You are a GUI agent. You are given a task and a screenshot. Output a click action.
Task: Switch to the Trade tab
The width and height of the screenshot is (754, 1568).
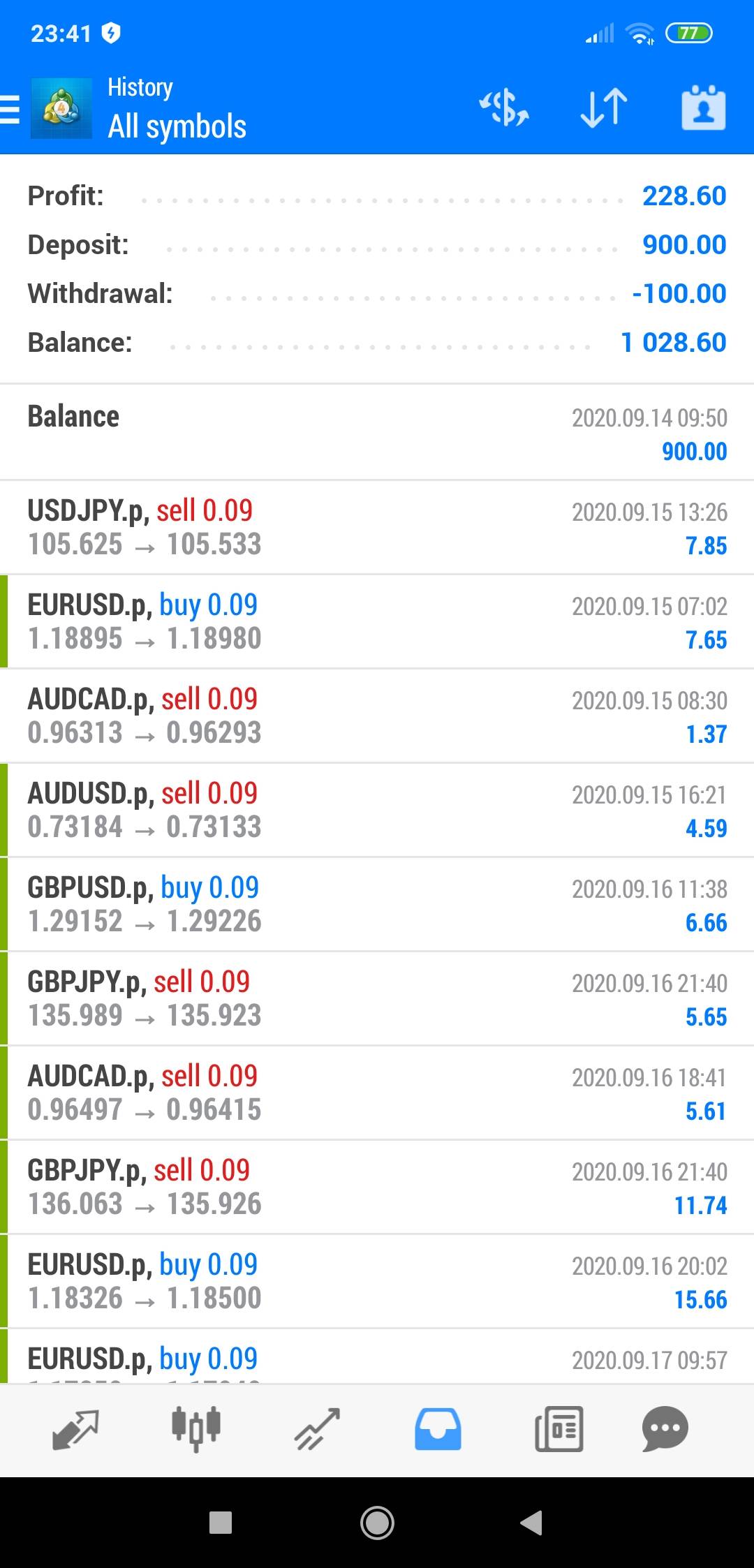click(317, 1429)
